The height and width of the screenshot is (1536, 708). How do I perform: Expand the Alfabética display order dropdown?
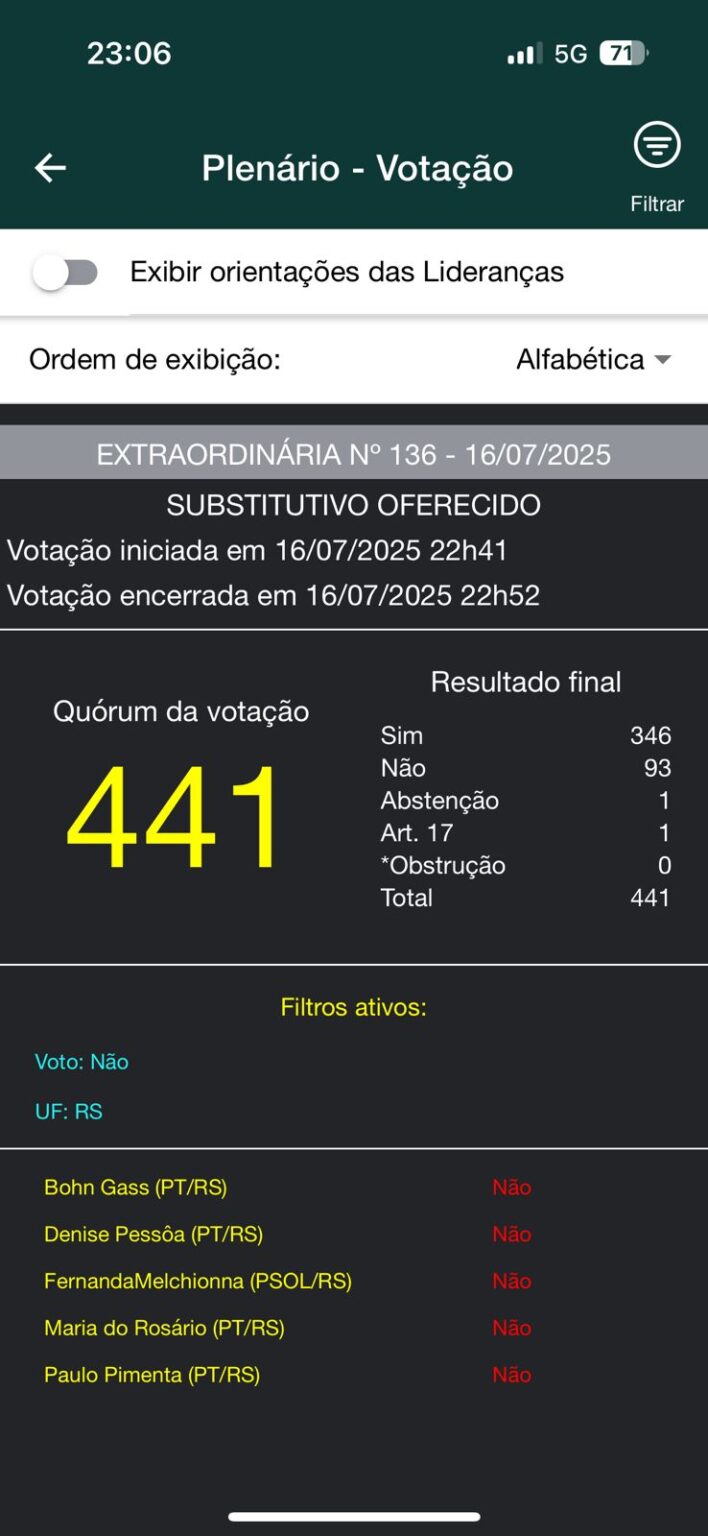tap(593, 360)
